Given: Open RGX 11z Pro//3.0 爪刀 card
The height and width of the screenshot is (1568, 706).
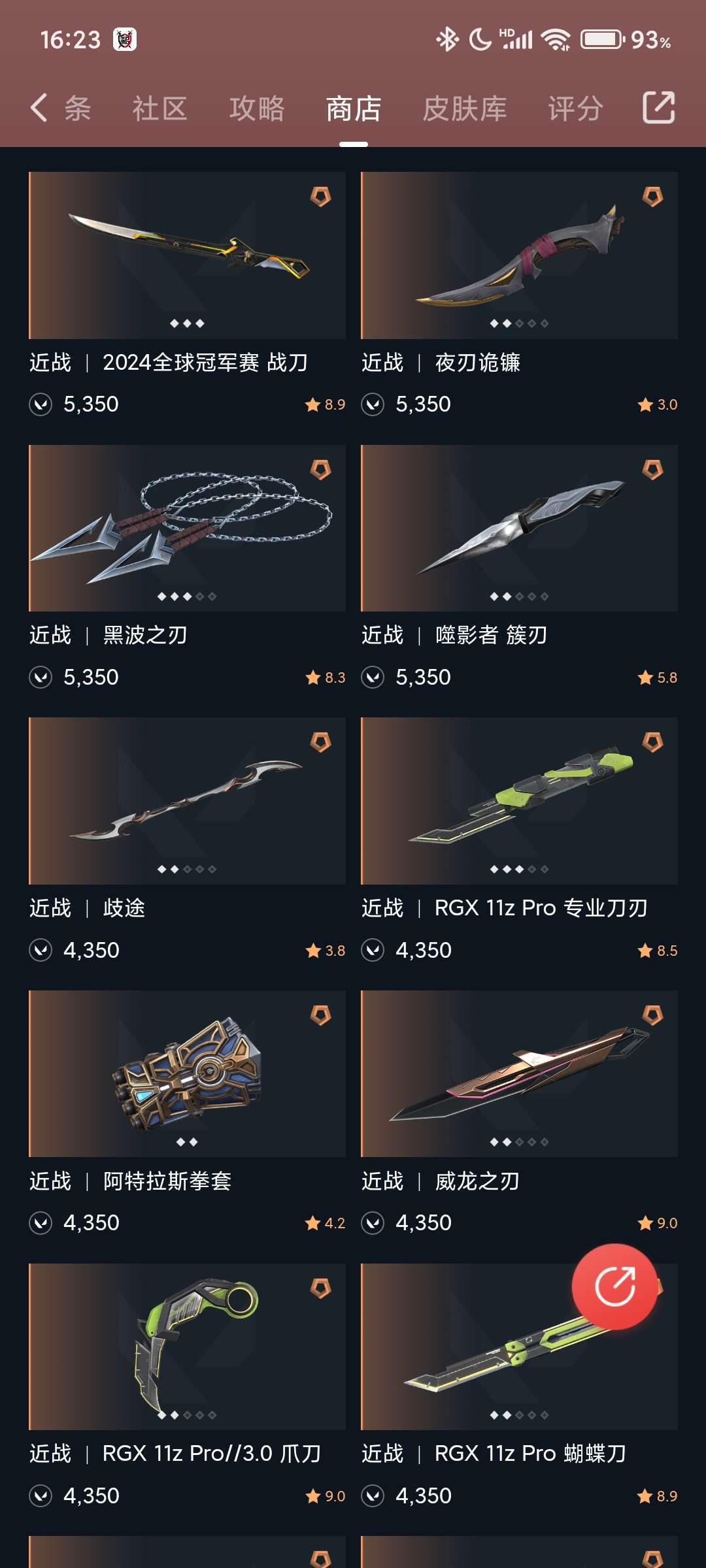Looking at the screenshot, I should coord(187,1347).
